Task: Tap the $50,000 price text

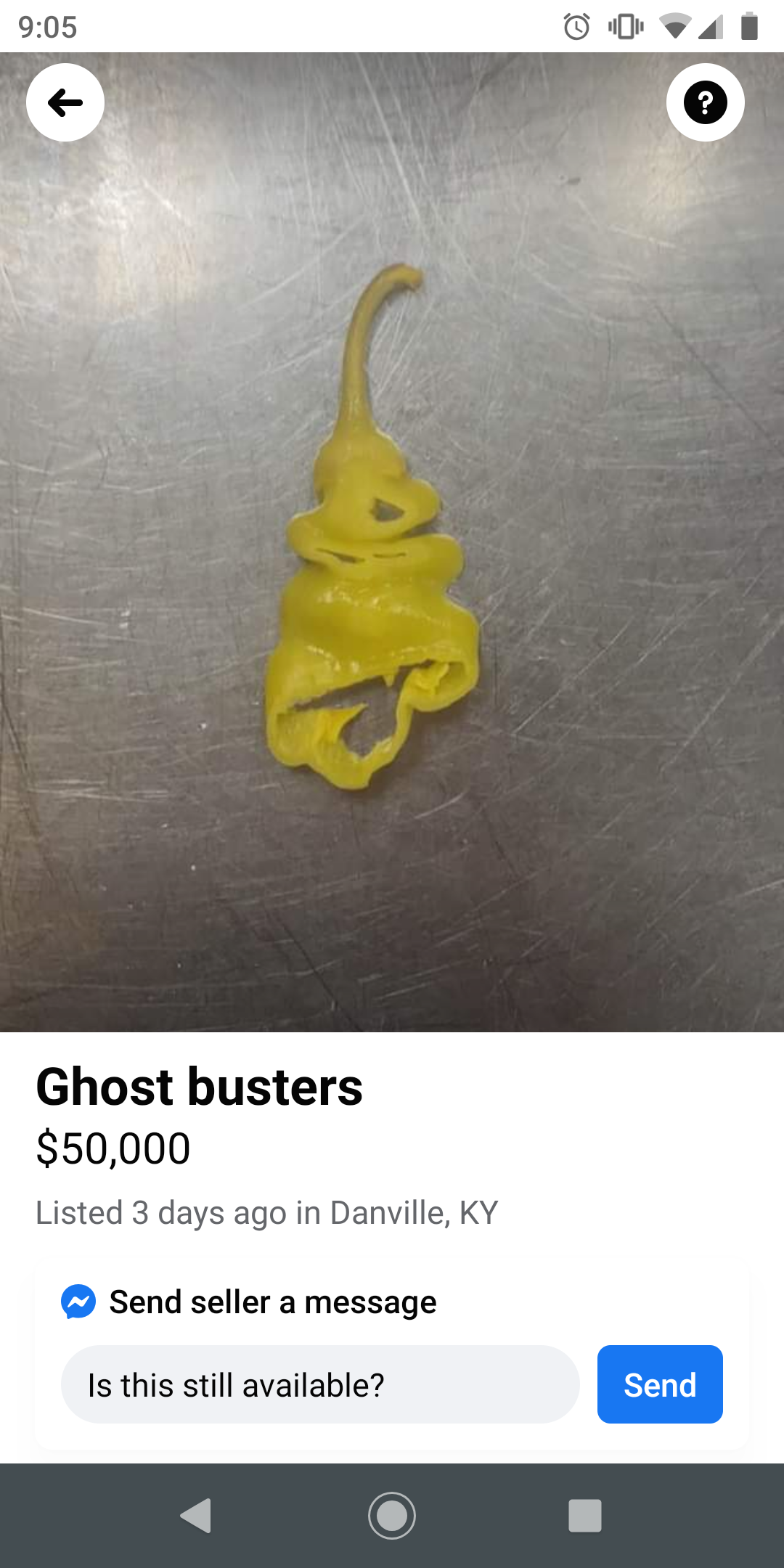Action: coord(113,1148)
